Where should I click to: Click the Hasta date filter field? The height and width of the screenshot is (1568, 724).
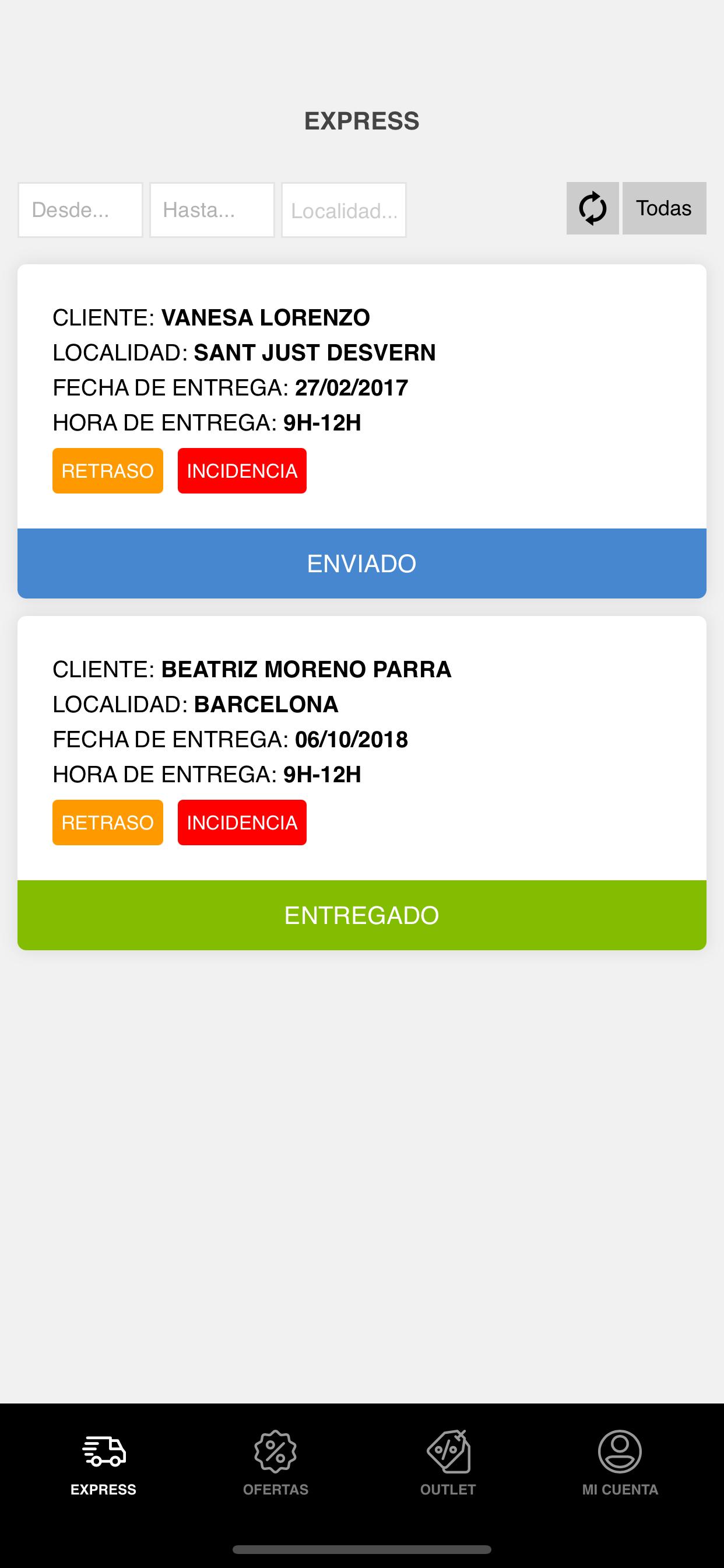tap(212, 209)
